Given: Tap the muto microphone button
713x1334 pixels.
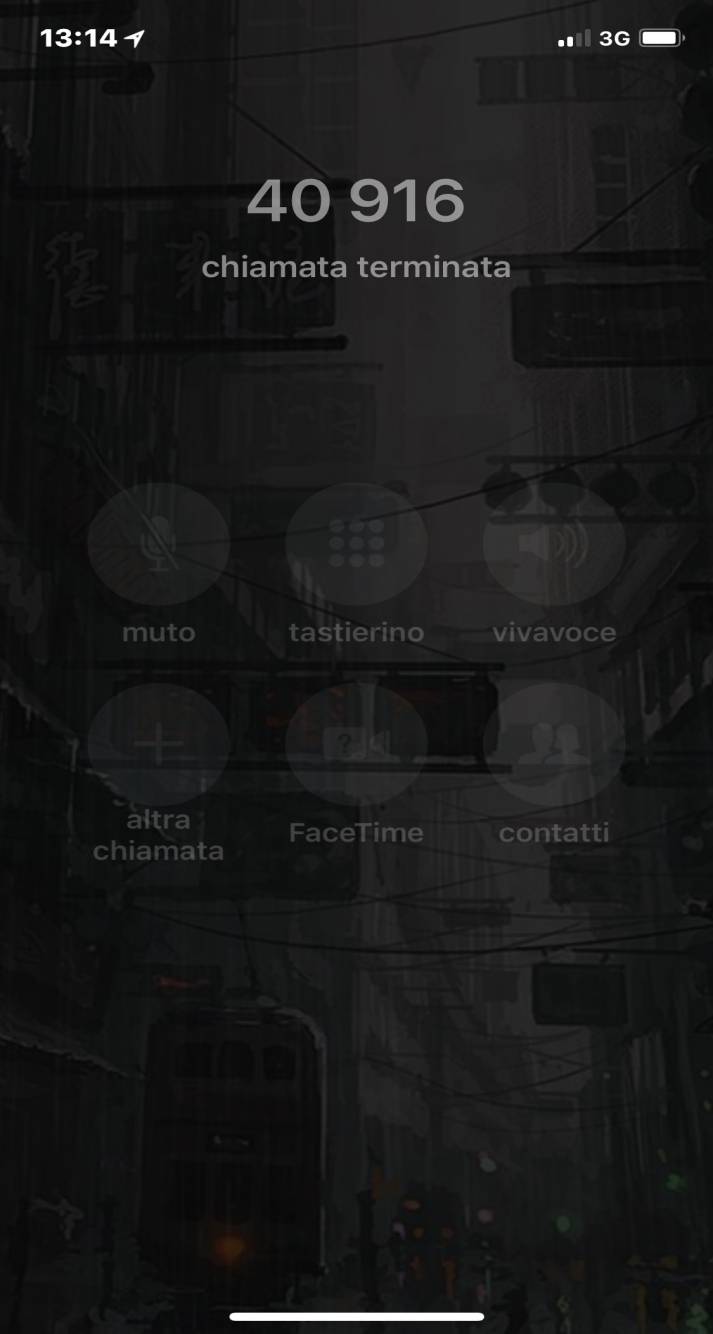Looking at the screenshot, I should pyautogui.click(x=158, y=545).
